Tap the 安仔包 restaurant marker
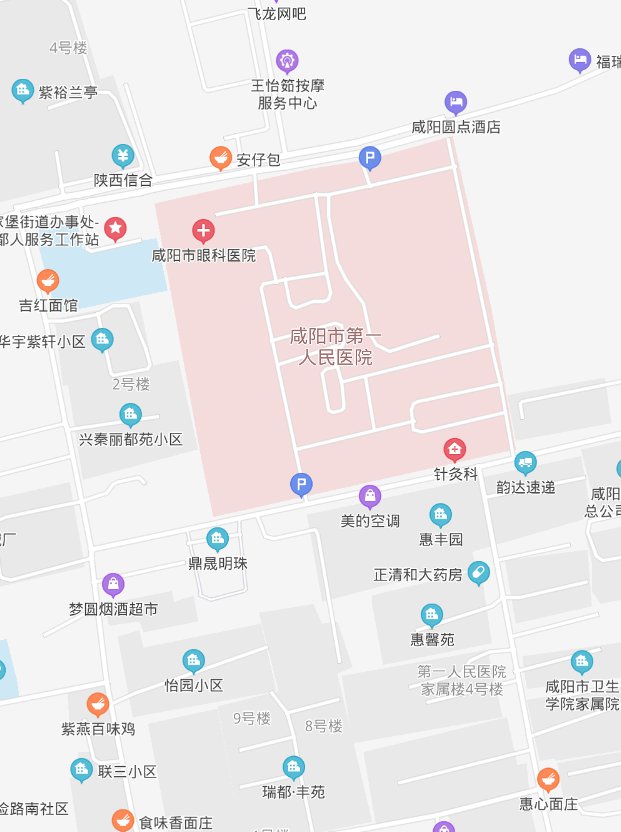621x832 pixels. click(x=219, y=158)
